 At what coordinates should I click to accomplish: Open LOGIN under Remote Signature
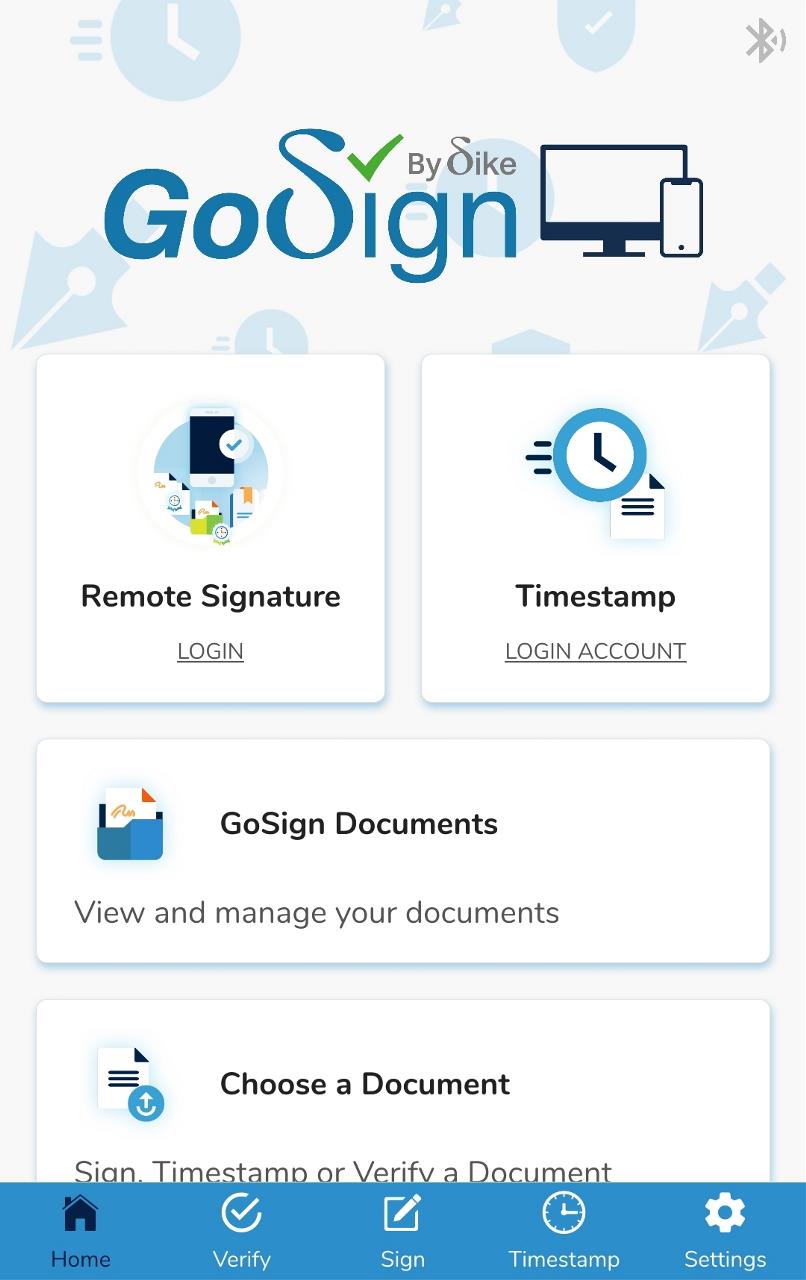(x=210, y=651)
